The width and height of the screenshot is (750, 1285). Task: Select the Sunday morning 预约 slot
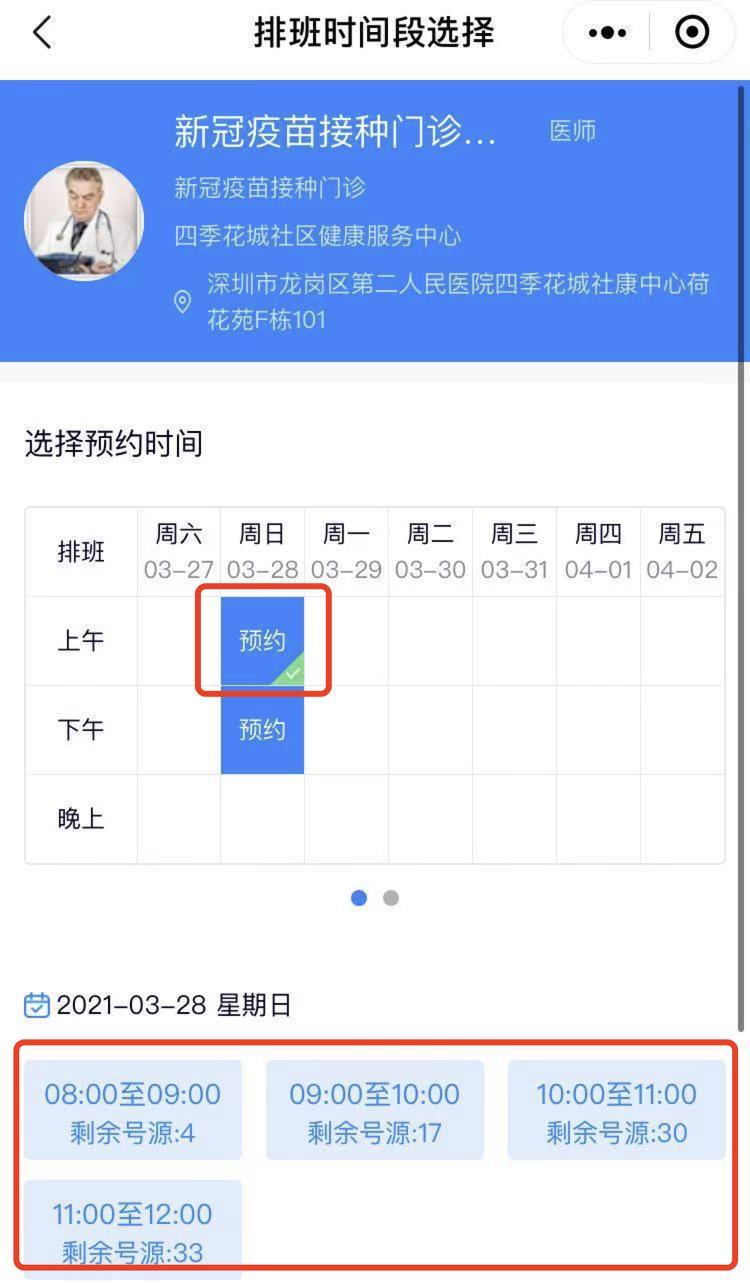coord(262,641)
